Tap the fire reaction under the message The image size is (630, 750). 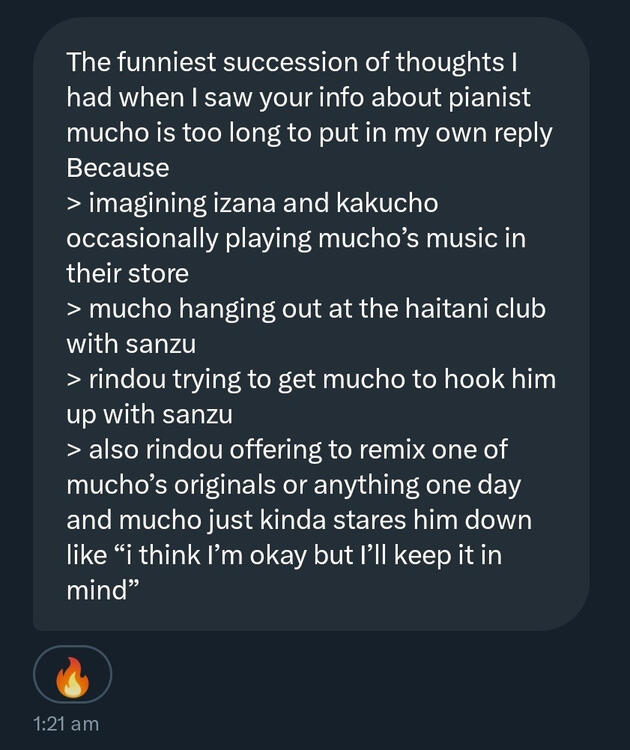72,679
